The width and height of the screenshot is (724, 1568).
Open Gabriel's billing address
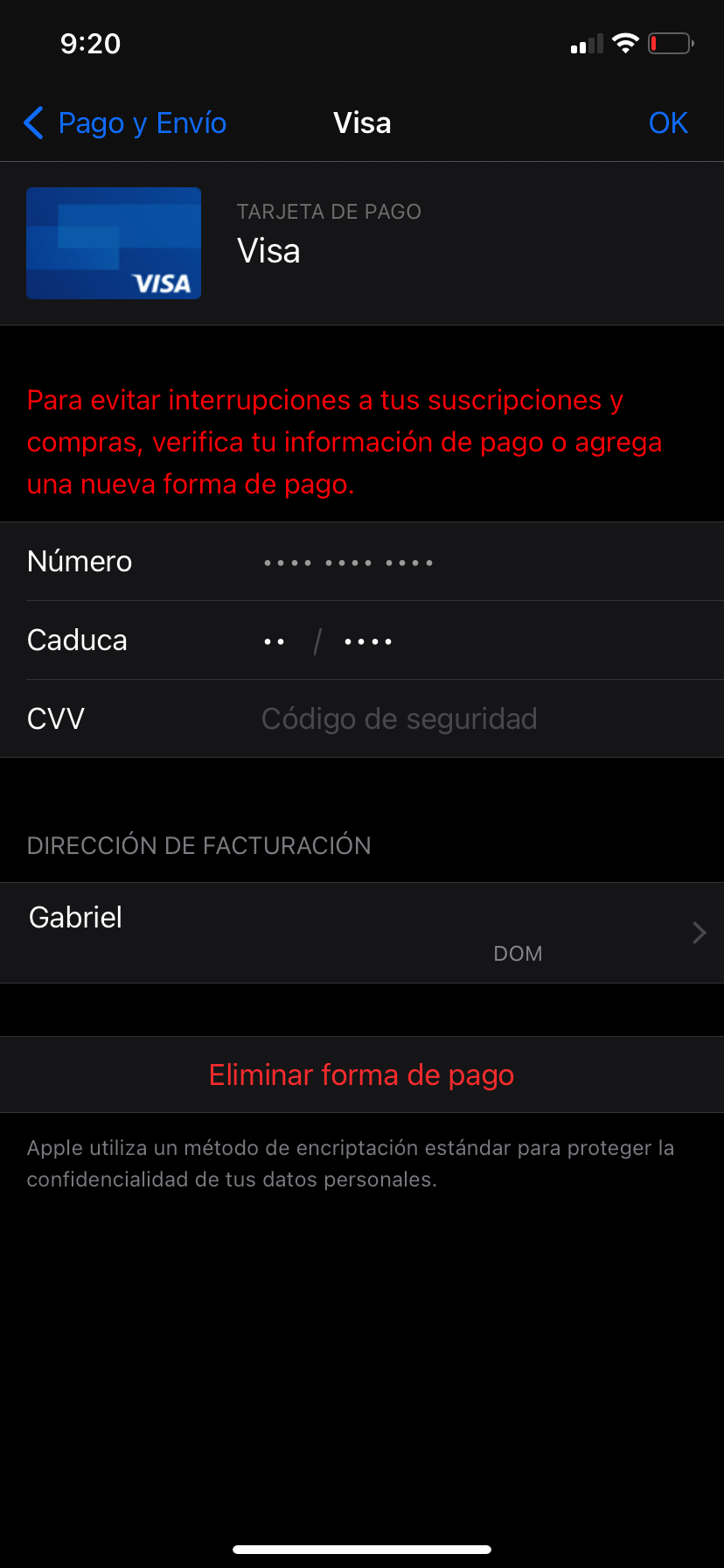pos(362,933)
